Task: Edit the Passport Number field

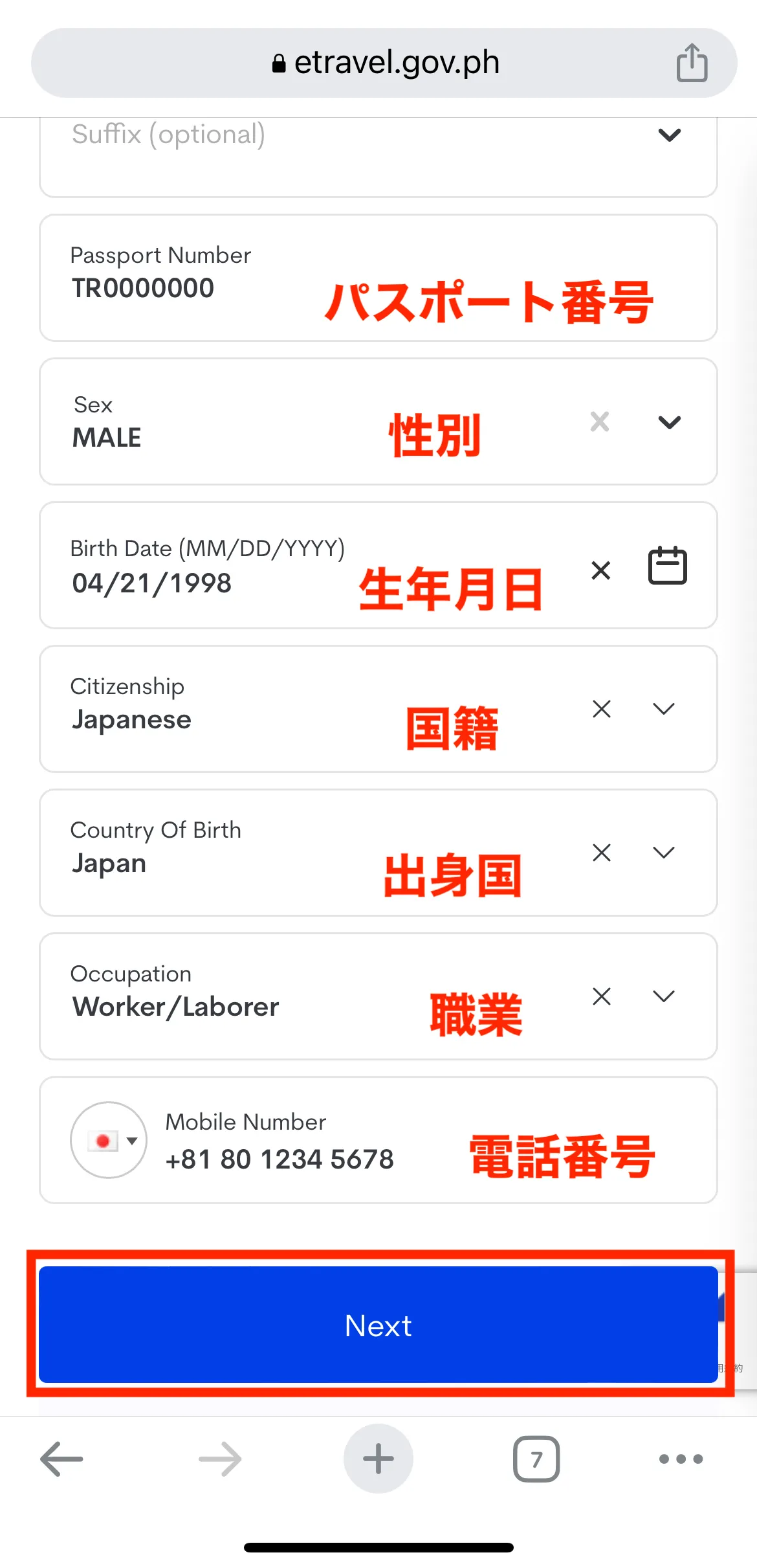Action: coord(378,278)
